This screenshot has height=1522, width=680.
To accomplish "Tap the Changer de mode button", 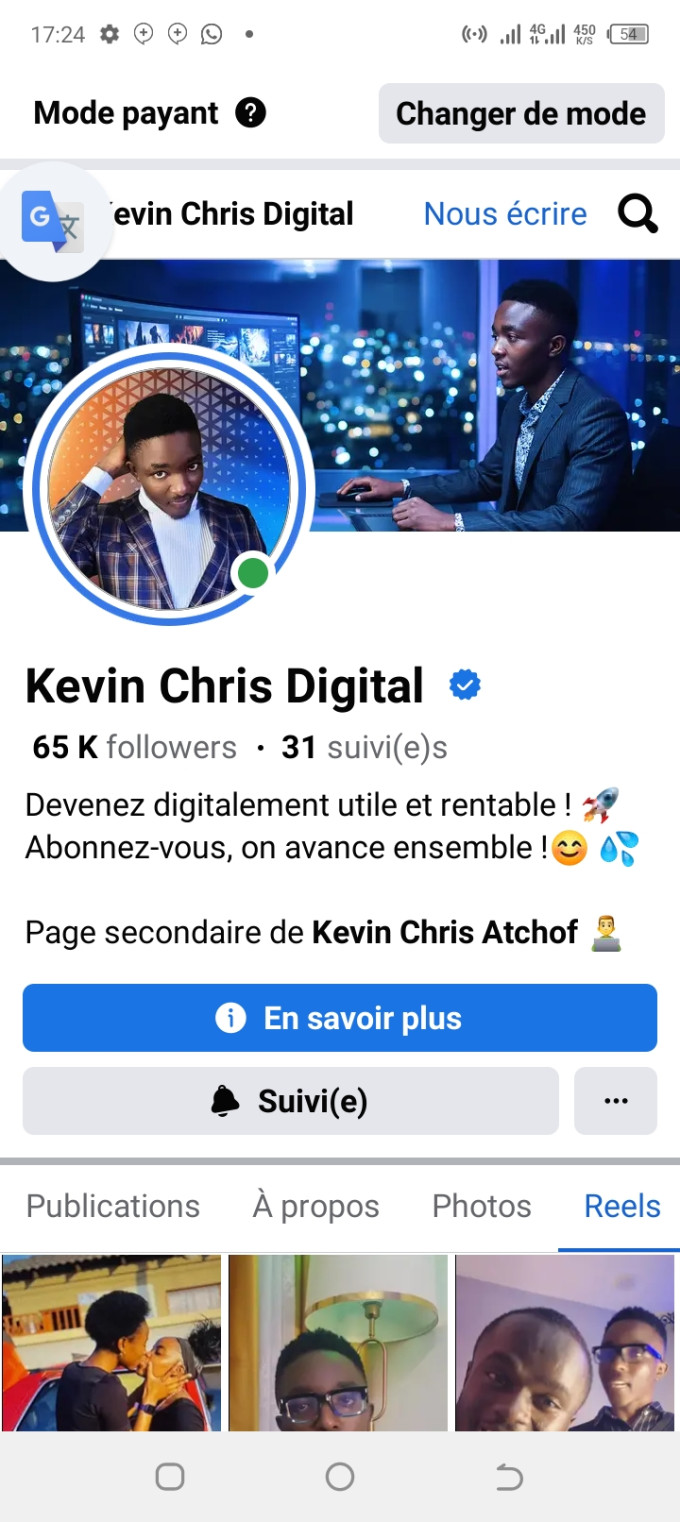I will (x=521, y=114).
